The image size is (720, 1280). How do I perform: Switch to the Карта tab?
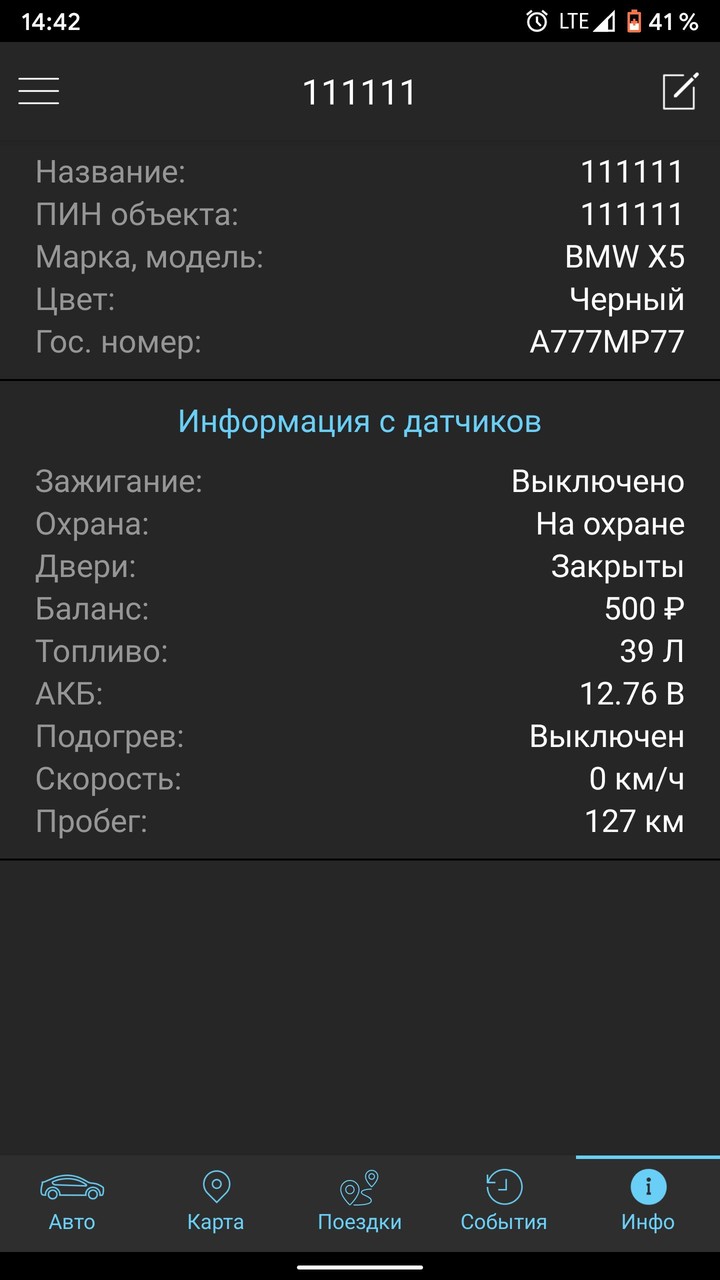coord(216,1200)
